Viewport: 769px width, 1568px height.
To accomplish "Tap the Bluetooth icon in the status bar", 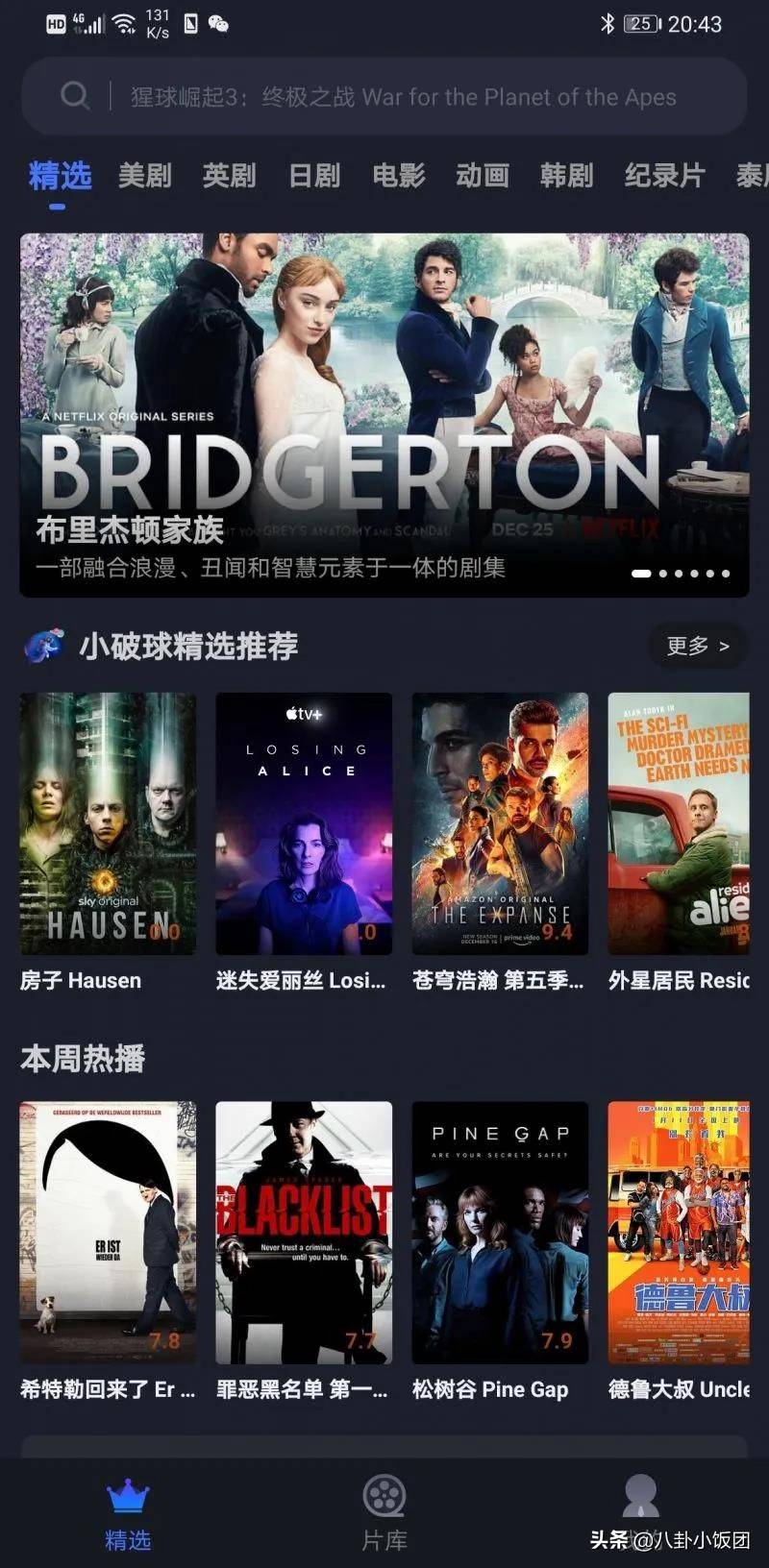I will [x=607, y=23].
